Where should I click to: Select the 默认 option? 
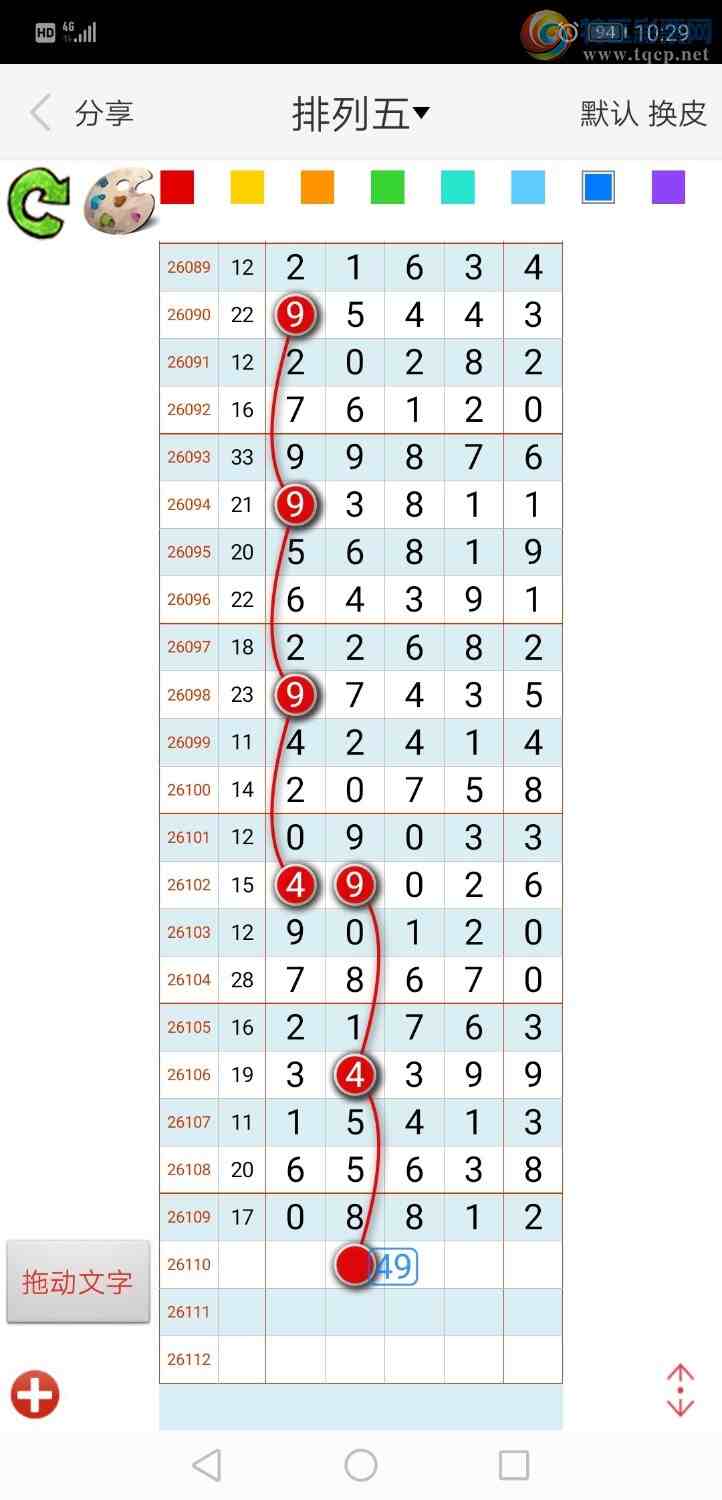tap(609, 113)
